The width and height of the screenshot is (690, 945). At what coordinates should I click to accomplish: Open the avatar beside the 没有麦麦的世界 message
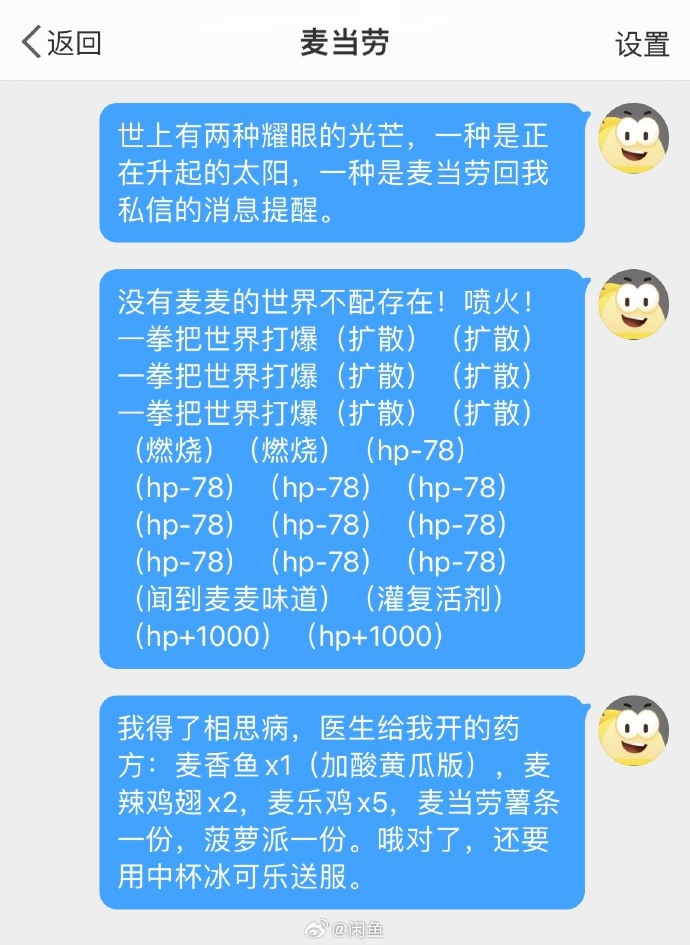(x=633, y=304)
